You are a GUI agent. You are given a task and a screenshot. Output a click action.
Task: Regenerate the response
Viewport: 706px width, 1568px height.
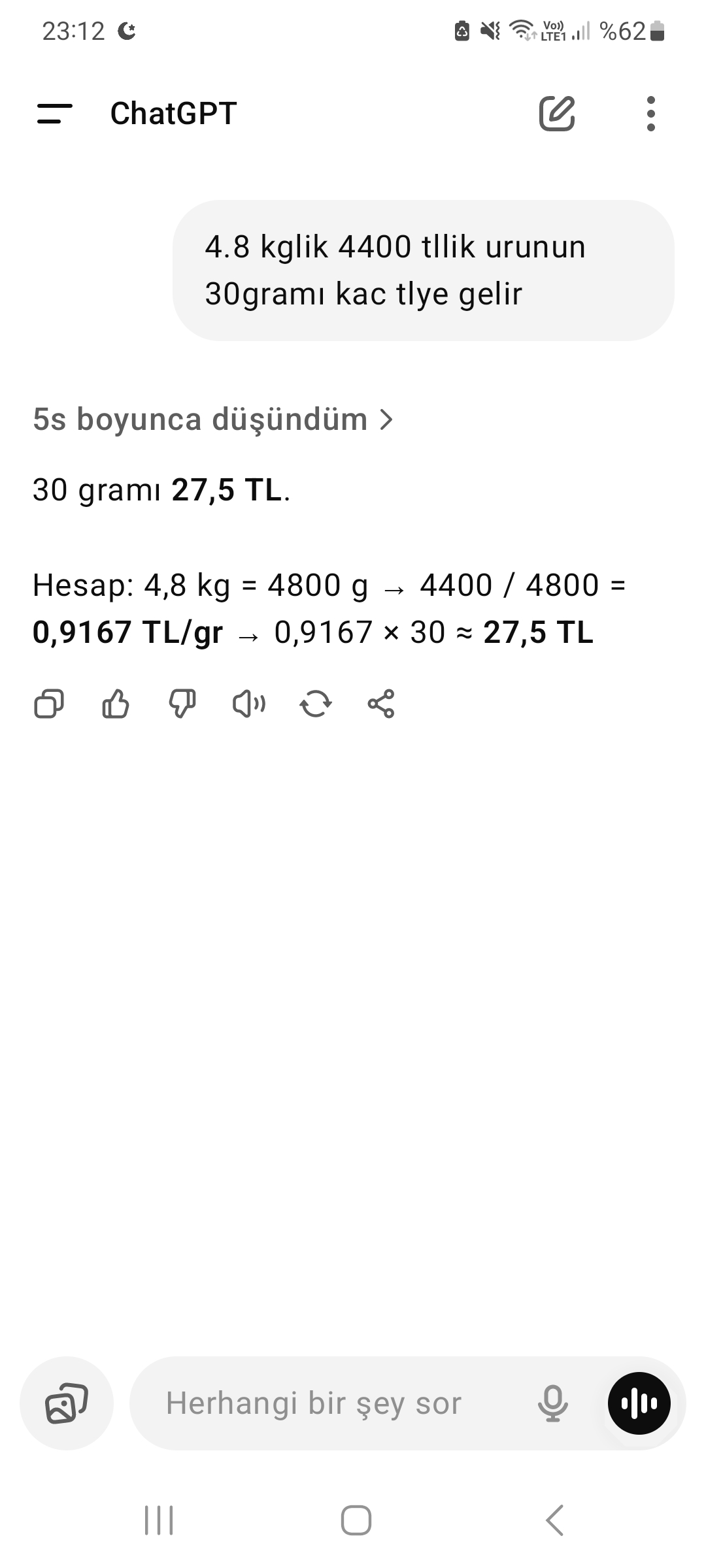point(316,704)
